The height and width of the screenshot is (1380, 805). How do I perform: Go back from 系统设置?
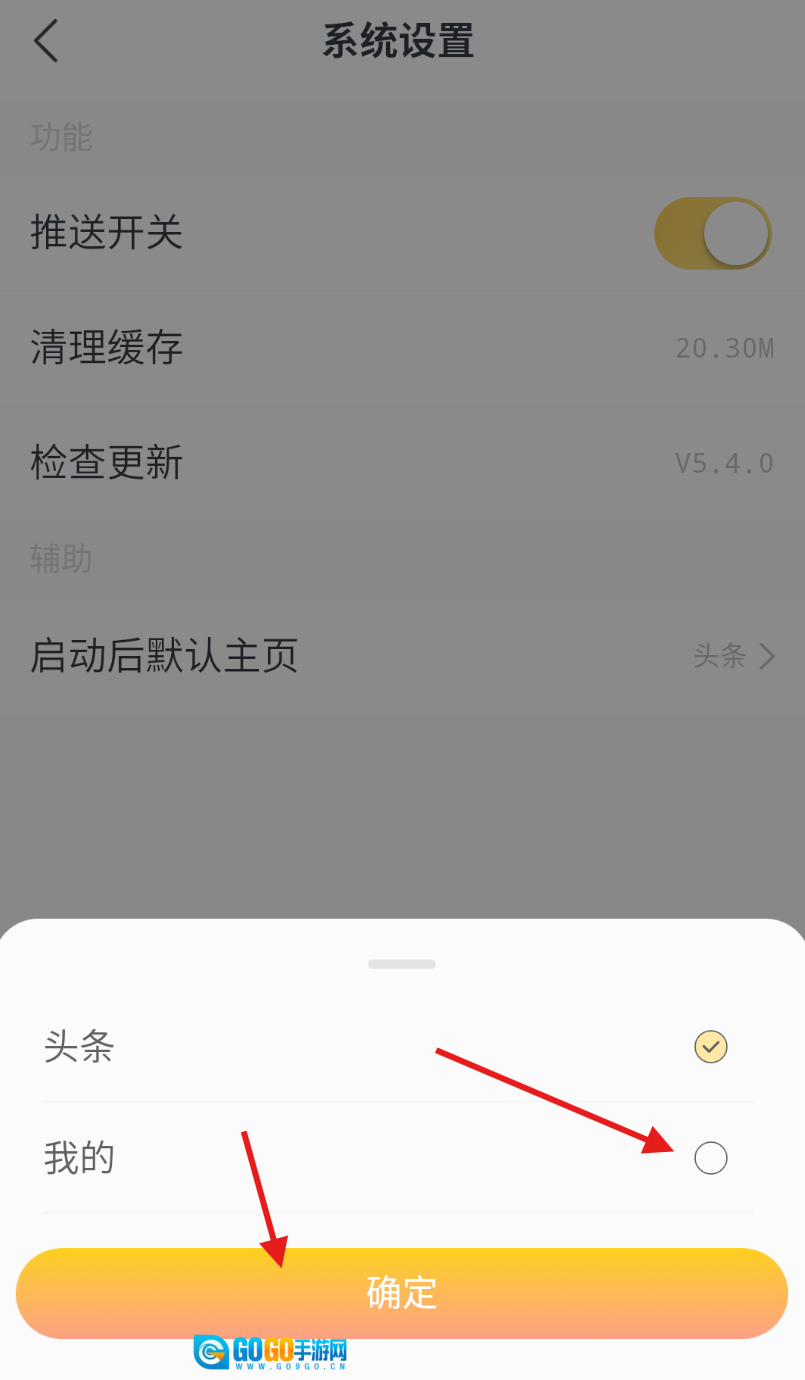pyautogui.click(x=46, y=42)
